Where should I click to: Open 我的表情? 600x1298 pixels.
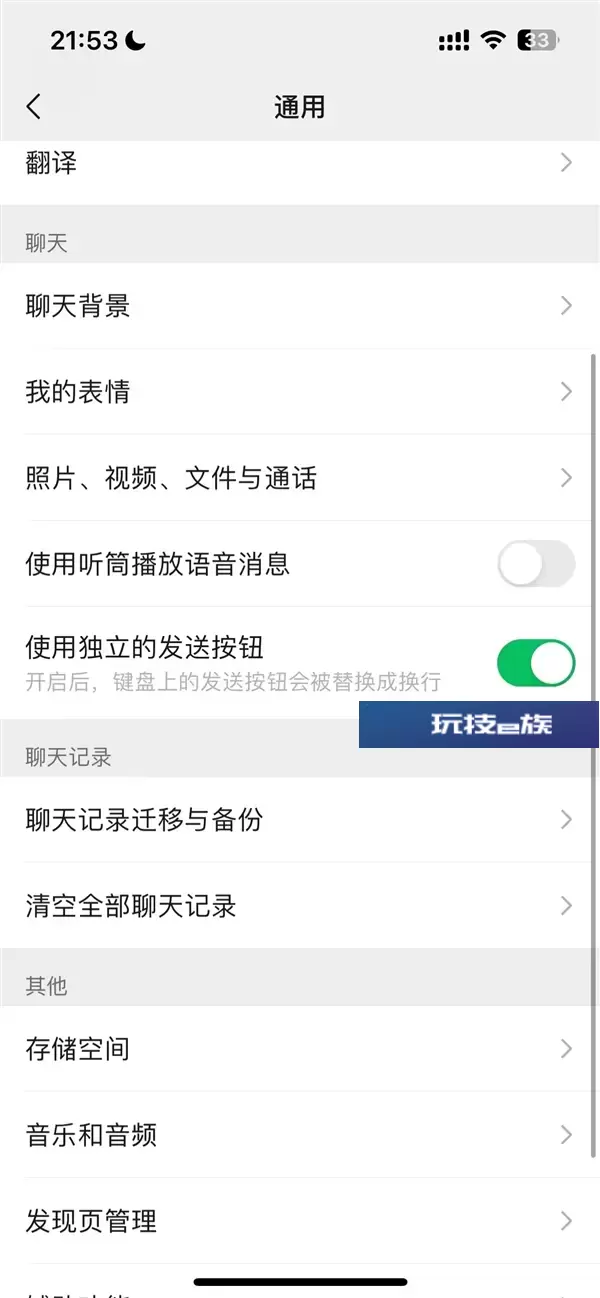pos(300,392)
